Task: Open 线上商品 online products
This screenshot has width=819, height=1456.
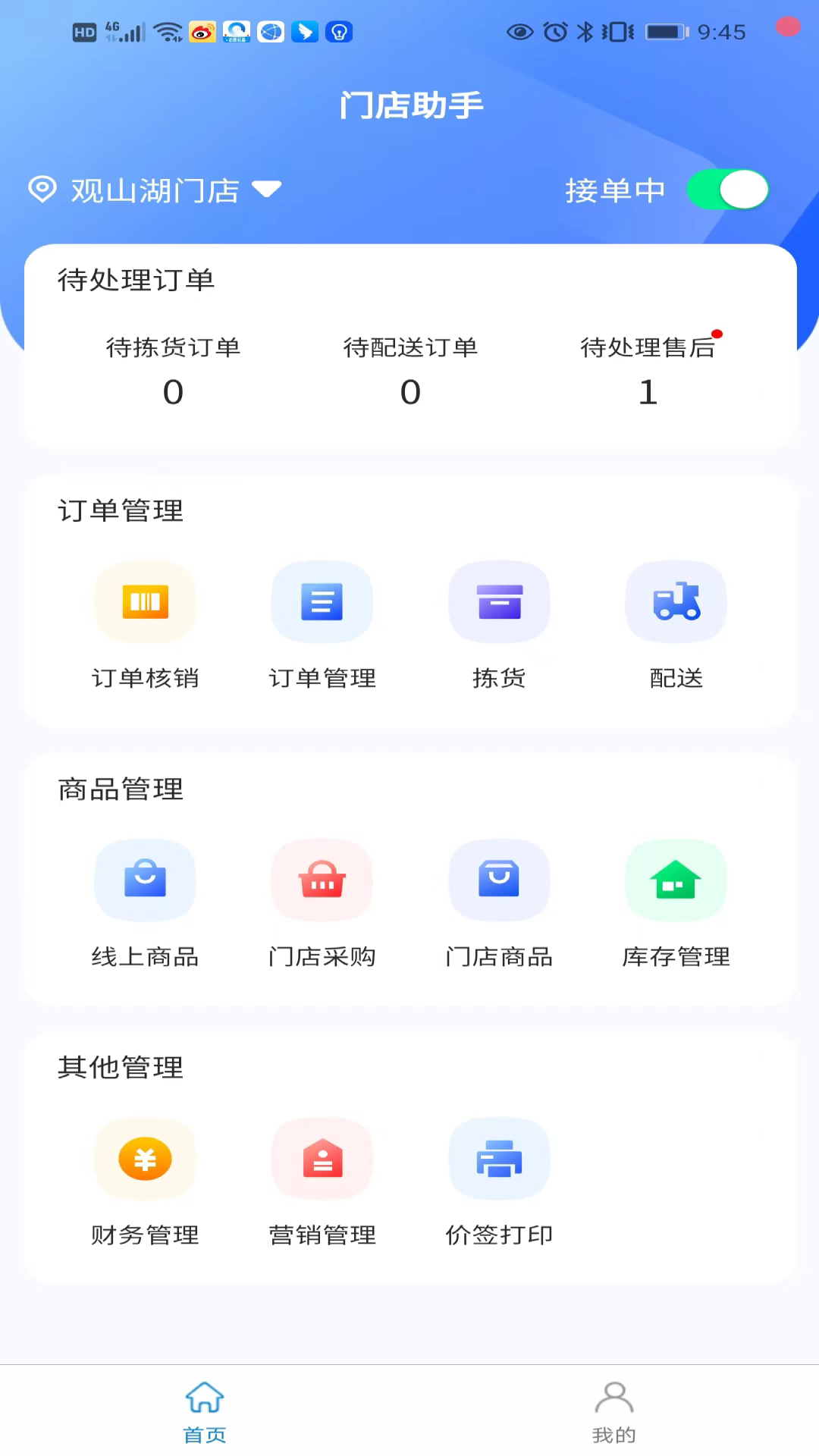Action: (145, 902)
